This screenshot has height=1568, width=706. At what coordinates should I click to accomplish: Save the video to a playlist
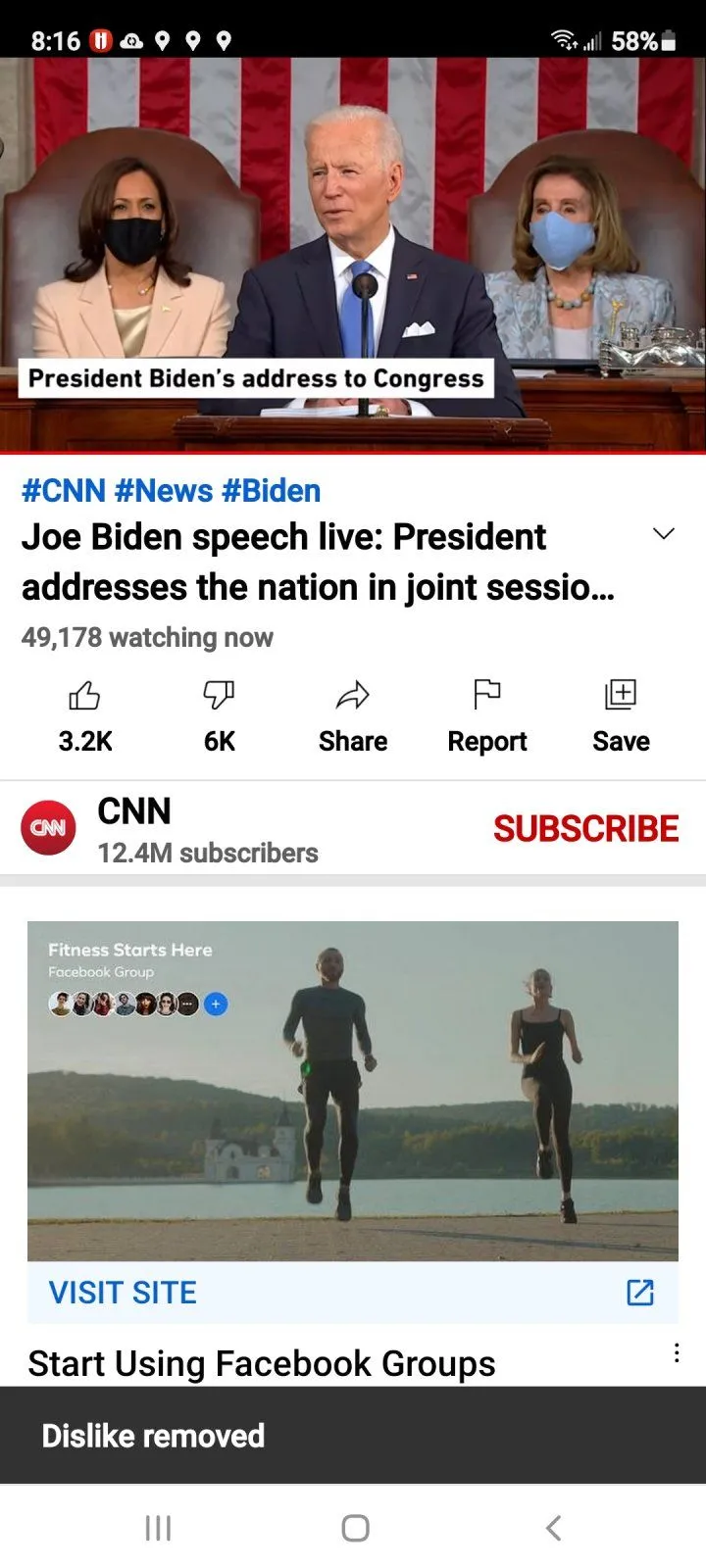[x=621, y=715]
